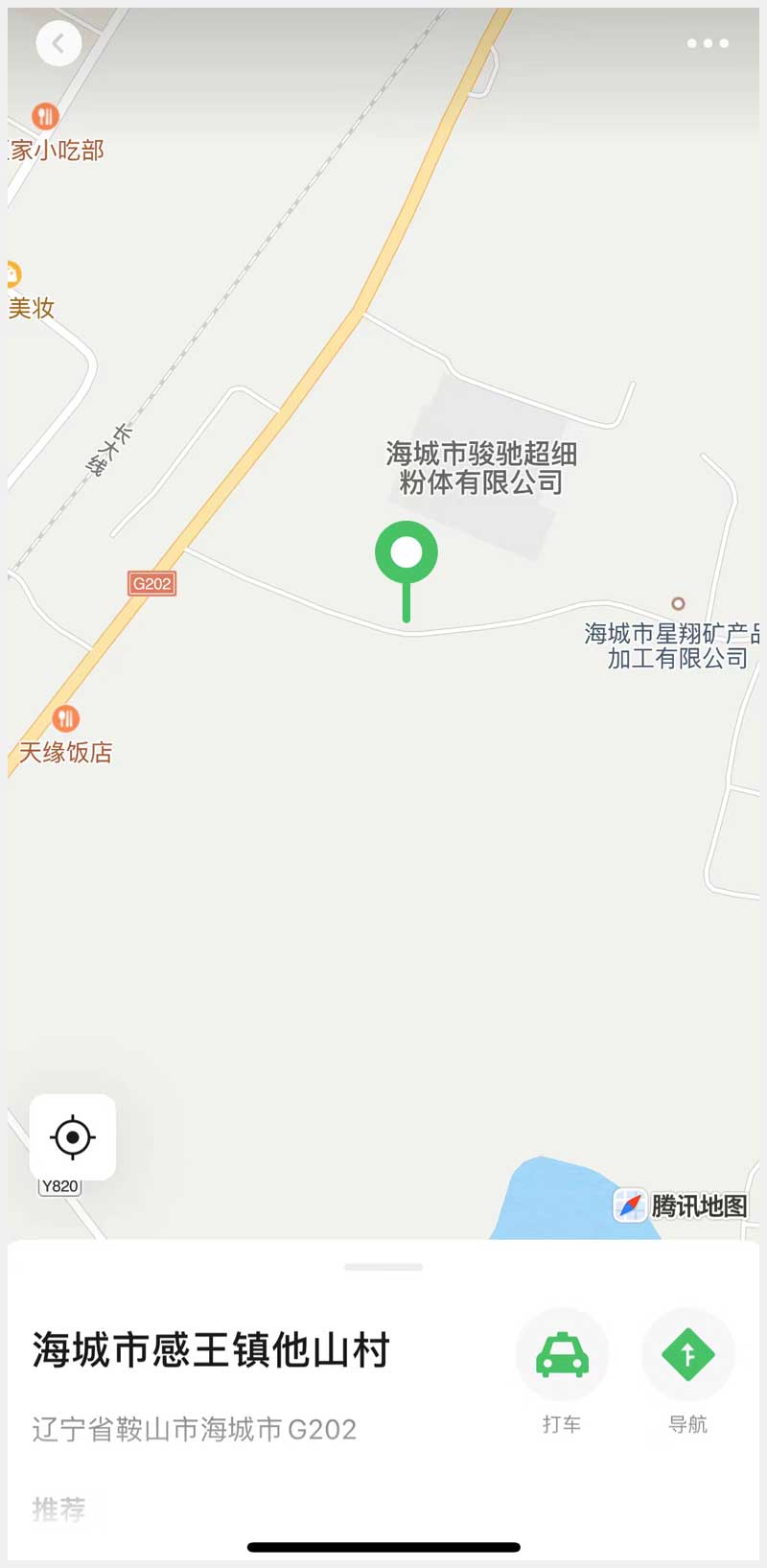
Task: Recenter map on my current location
Action: 73,1137
